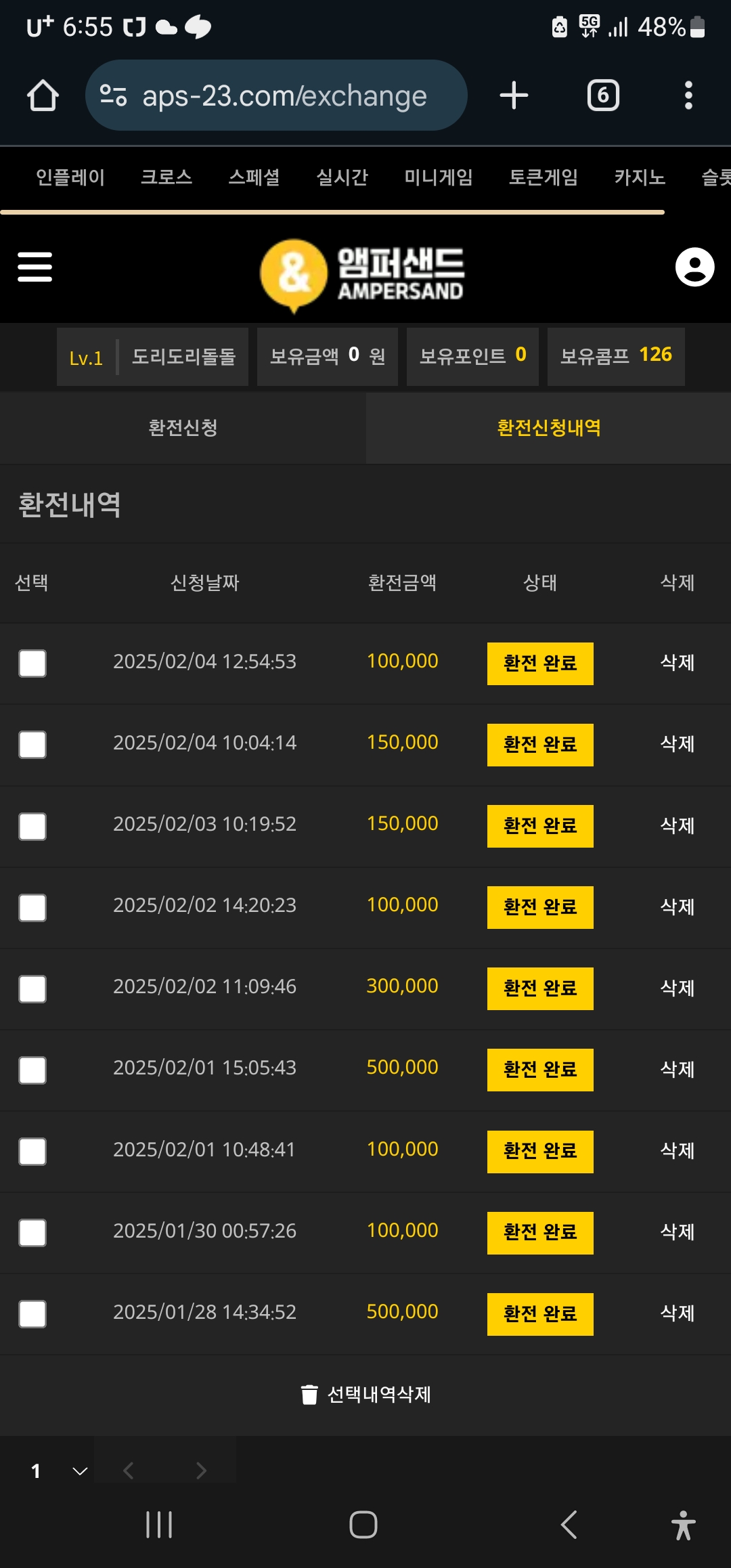The height and width of the screenshot is (1568, 731).
Task: Tap 삭제 for the 2025/01/28 14:34:52 row
Action: coord(678,1313)
